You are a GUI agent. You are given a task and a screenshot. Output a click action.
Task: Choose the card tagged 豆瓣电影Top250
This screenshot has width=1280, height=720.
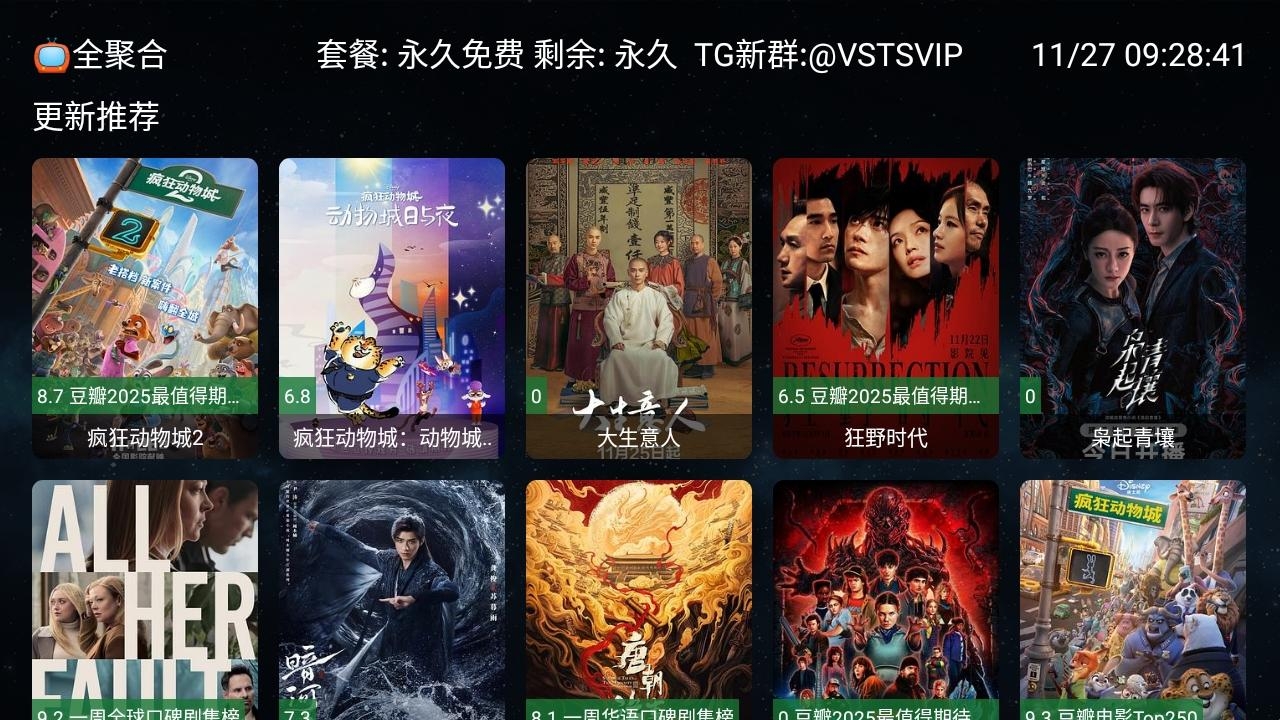tap(1133, 600)
